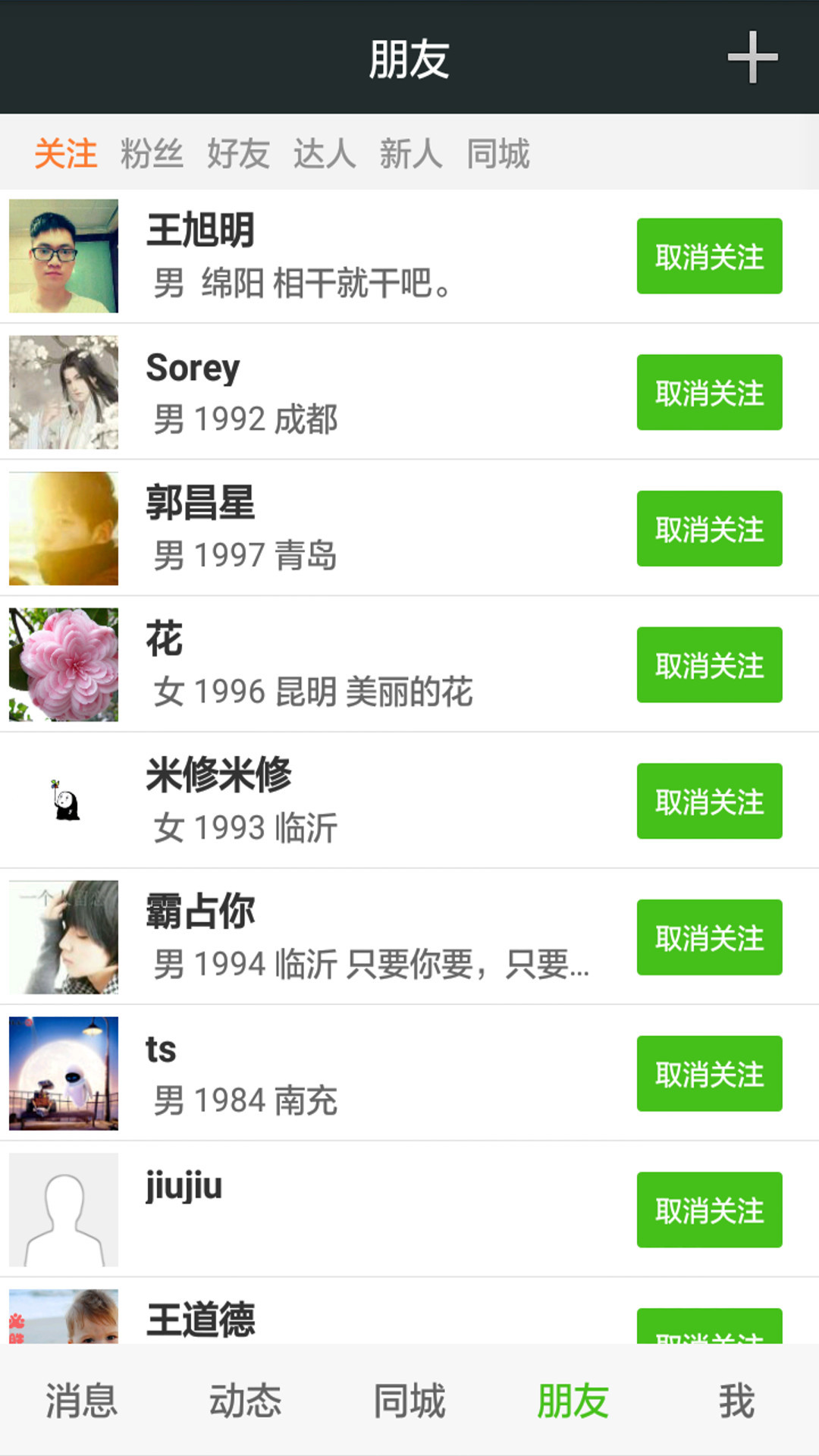
Task: Switch to the 动态 bottom tab
Action: point(245,1400)
